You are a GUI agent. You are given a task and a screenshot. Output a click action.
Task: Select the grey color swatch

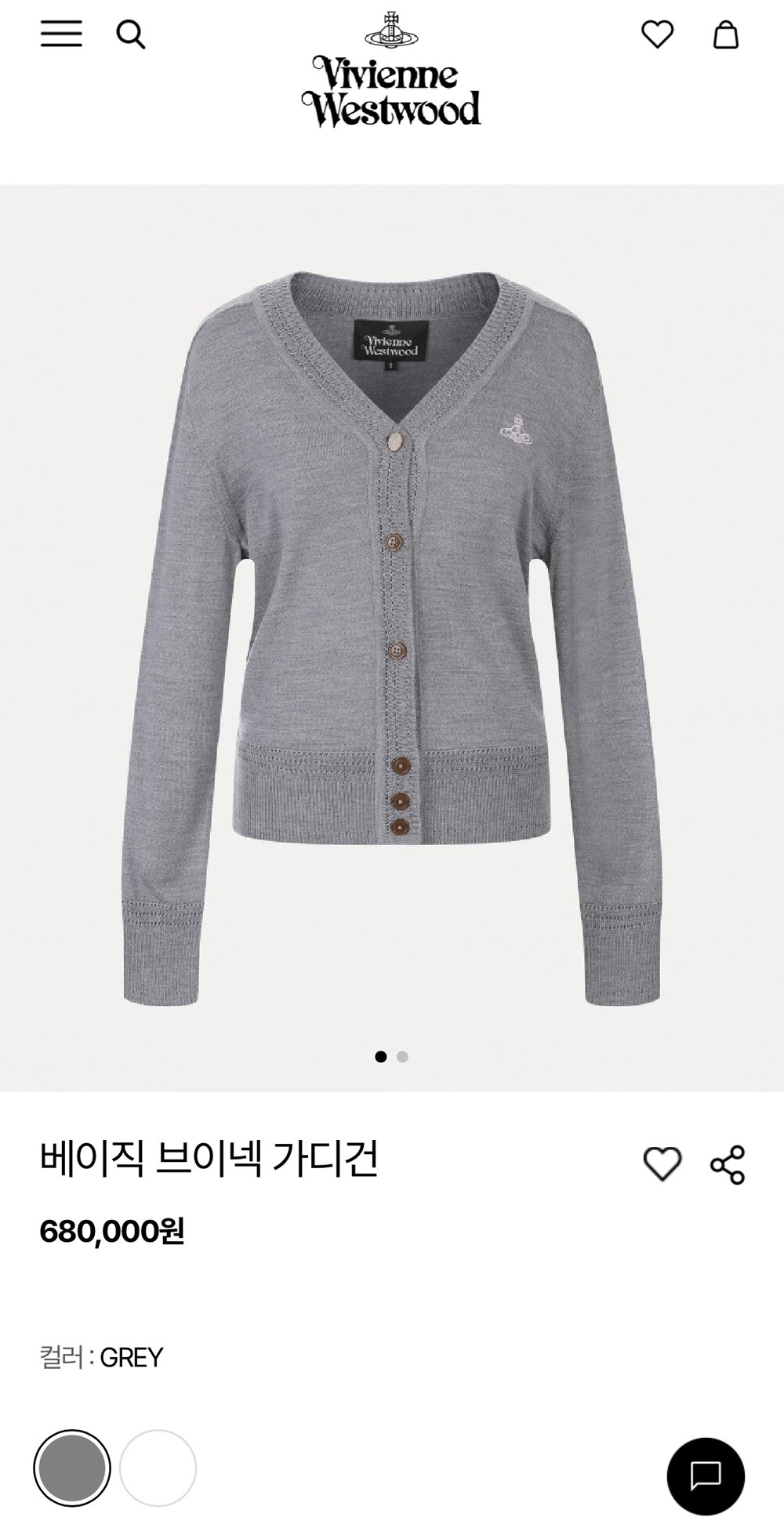tap(72, 1468)
